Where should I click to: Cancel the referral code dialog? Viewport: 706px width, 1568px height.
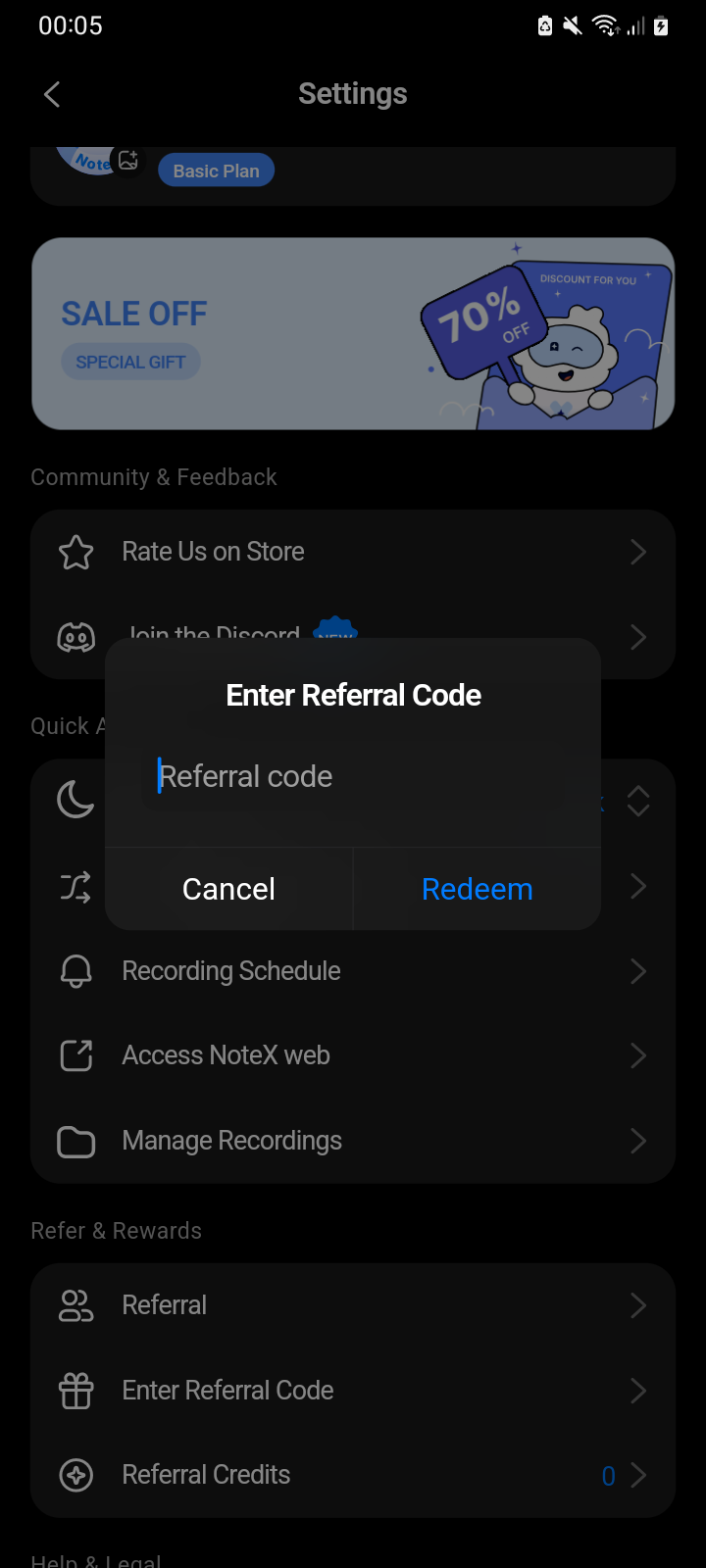point(228,889)
